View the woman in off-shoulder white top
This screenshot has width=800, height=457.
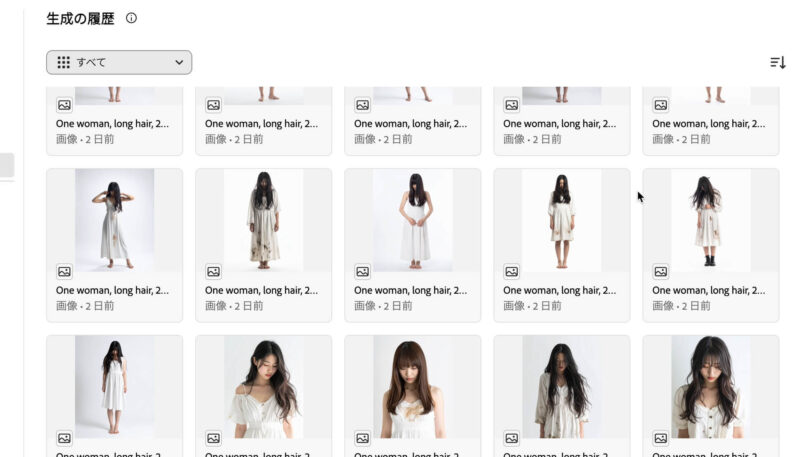point(263,386)
